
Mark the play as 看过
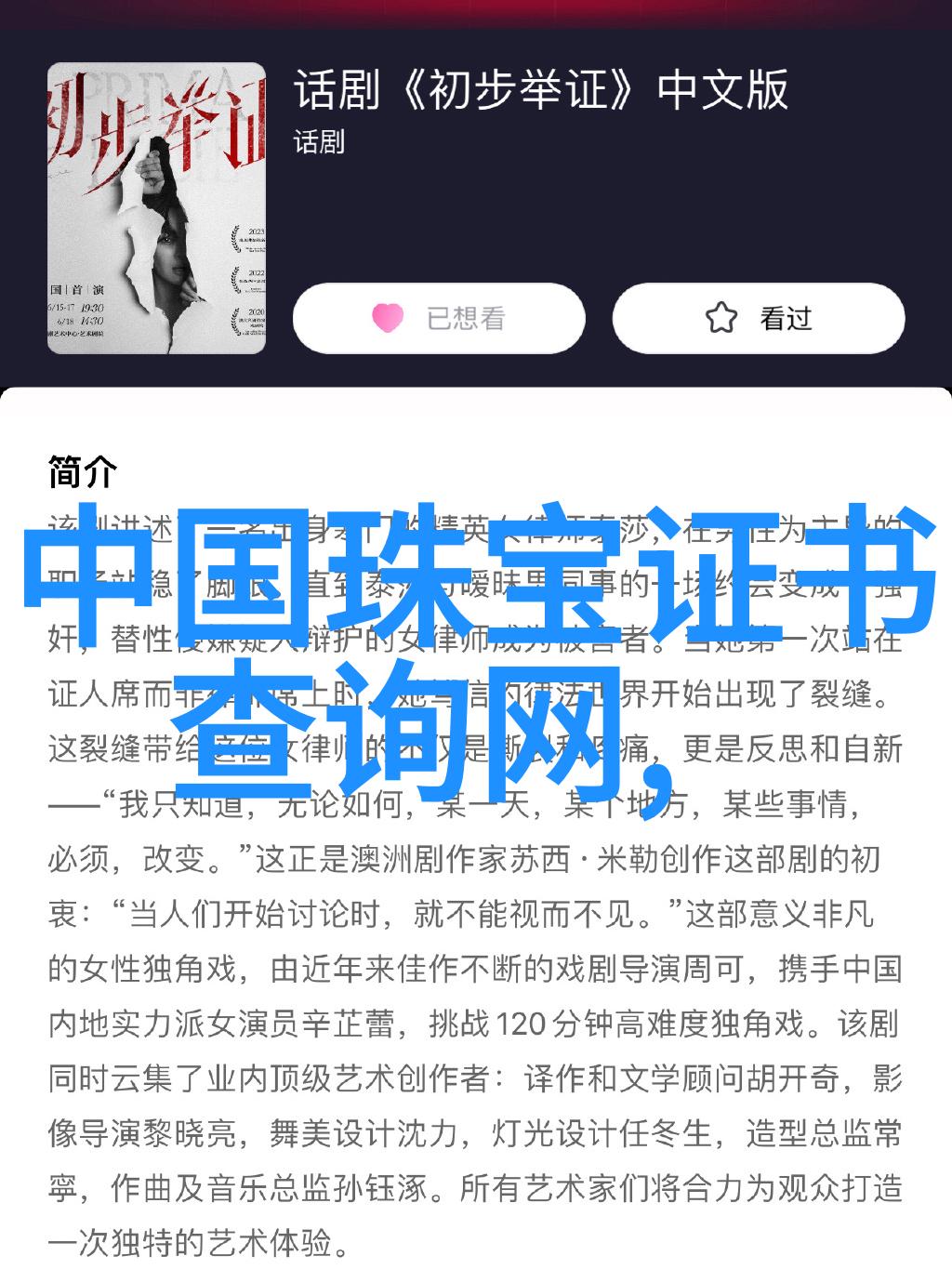tap(758, 319)
